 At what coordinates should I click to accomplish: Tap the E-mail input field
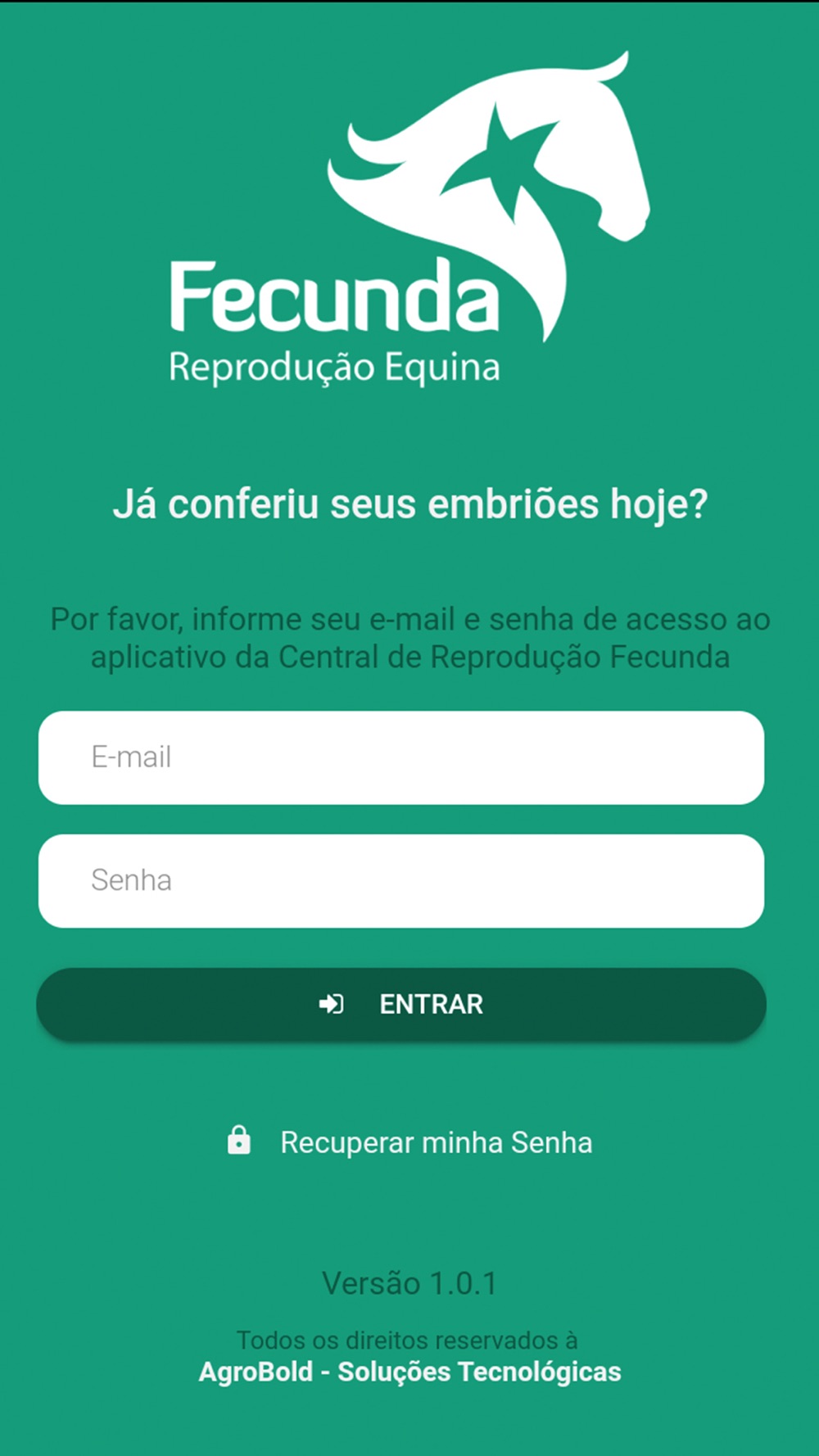point(401,757)
